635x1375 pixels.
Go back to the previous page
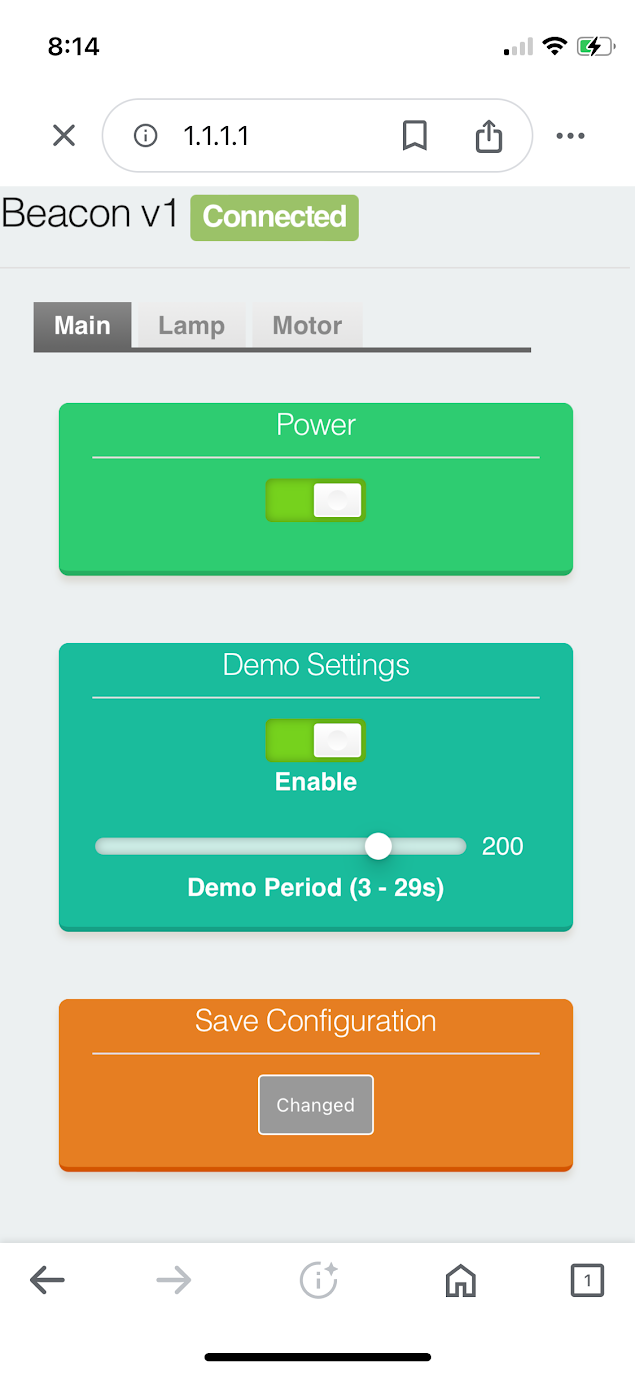pyautogui.click(x=47, y=1280)
